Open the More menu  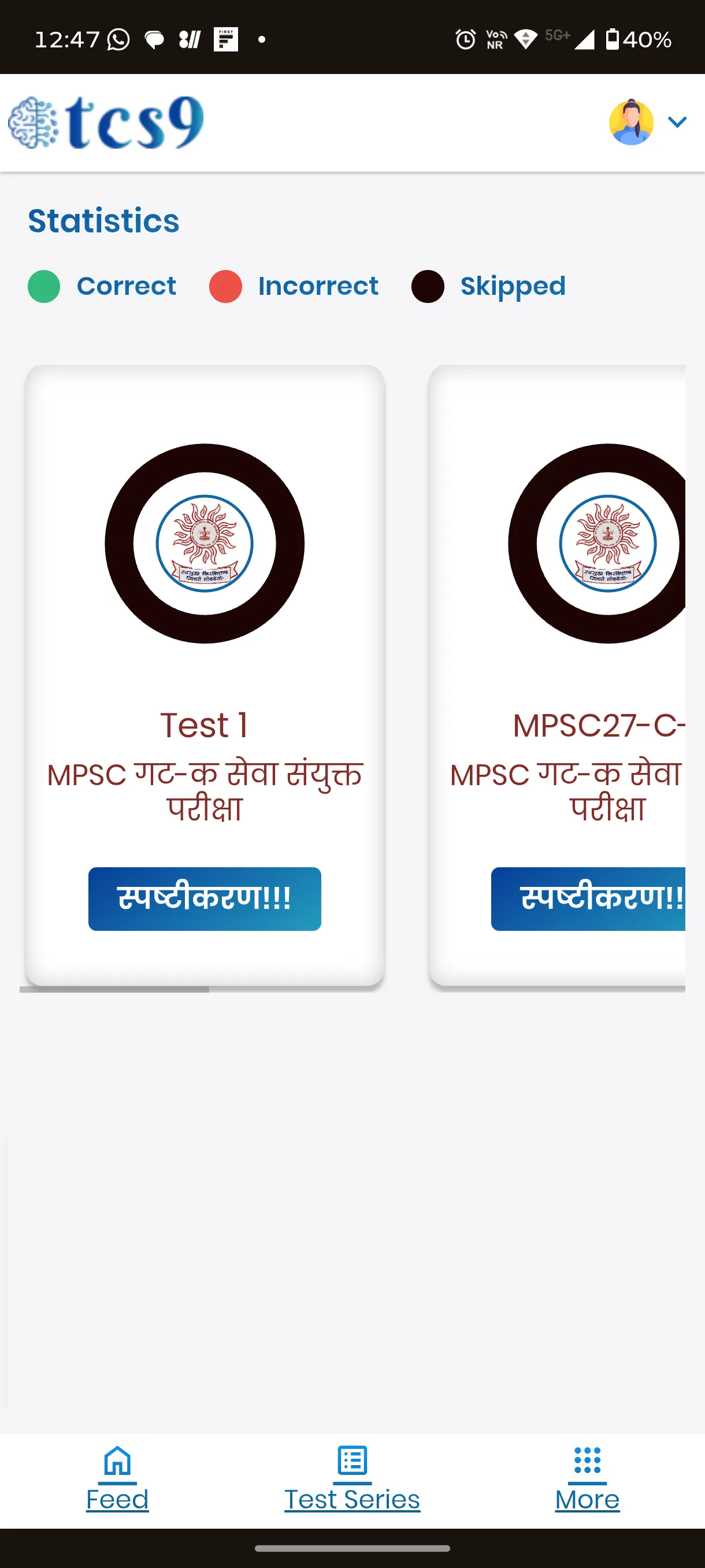[x=587, y=1479]
